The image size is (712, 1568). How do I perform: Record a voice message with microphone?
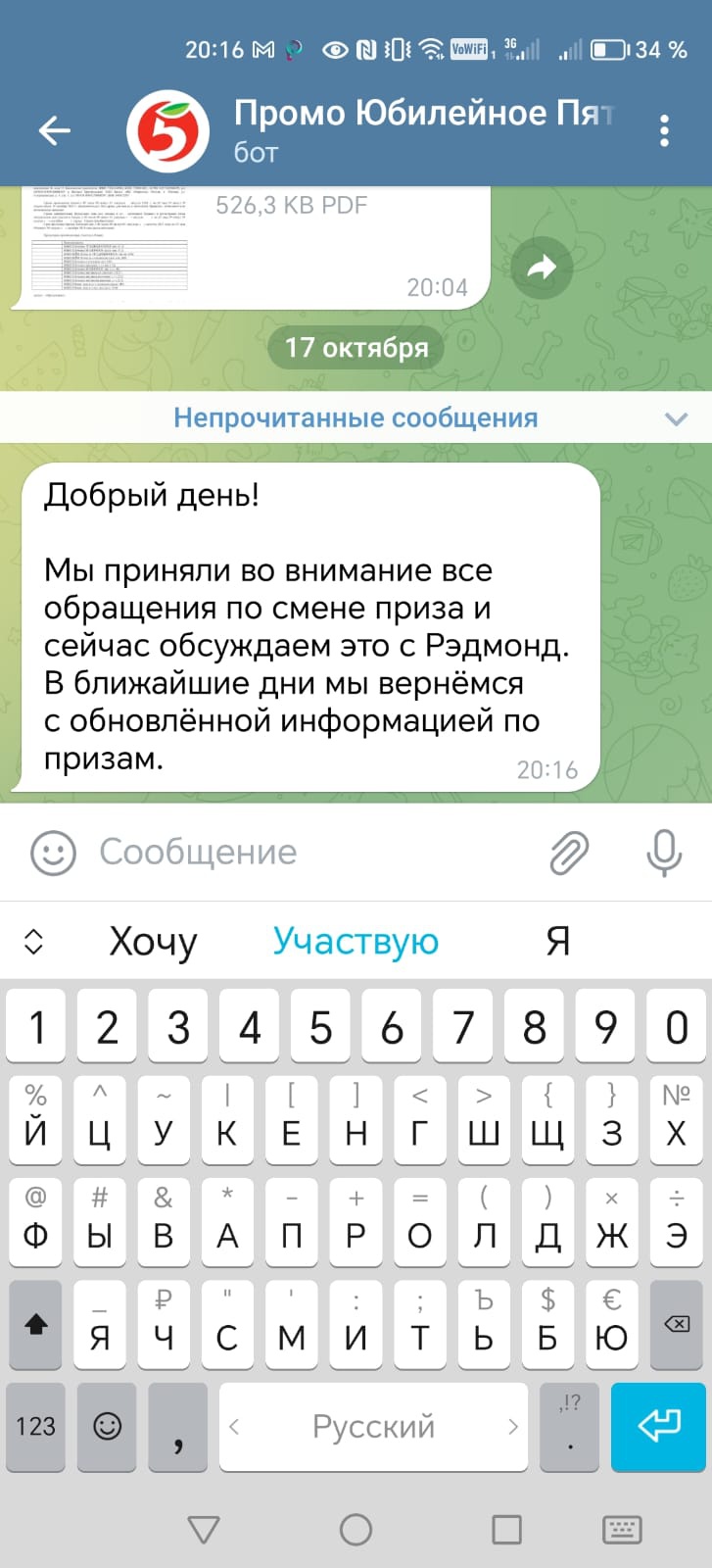click(663, 853)
